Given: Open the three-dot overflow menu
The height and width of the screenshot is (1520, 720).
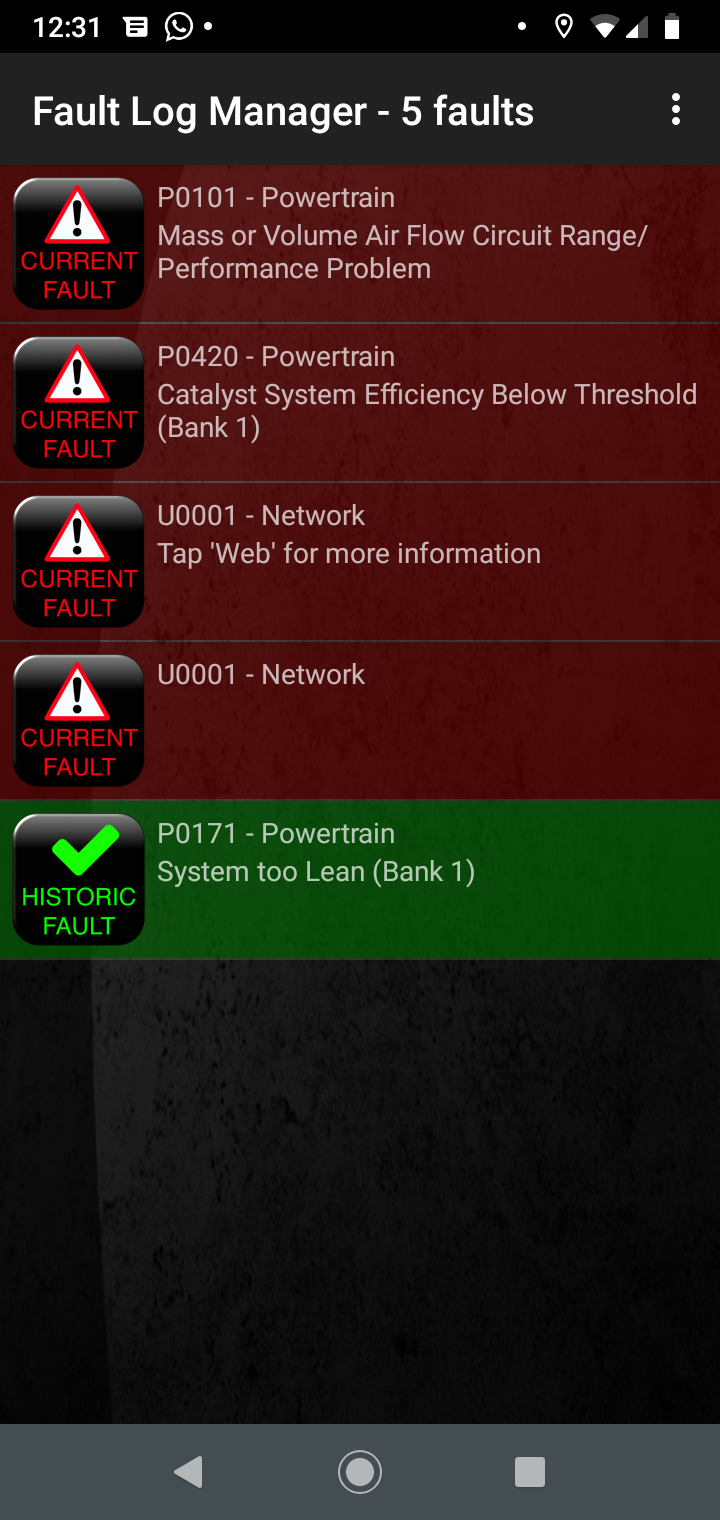Looking at the screenshot, I should (676, 110).
